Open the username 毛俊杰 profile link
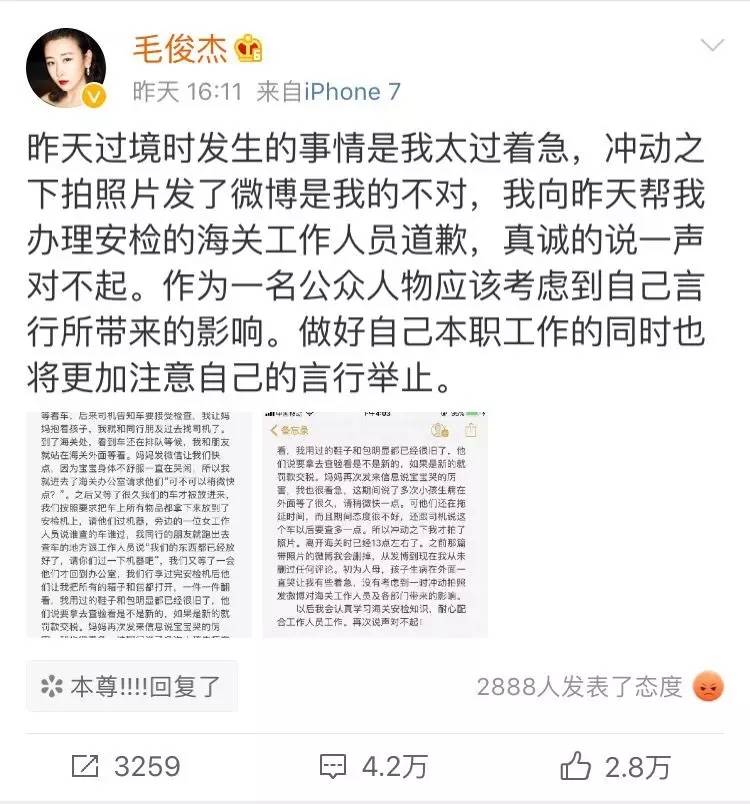Screen dimensions: 750x804 [179, 48]
